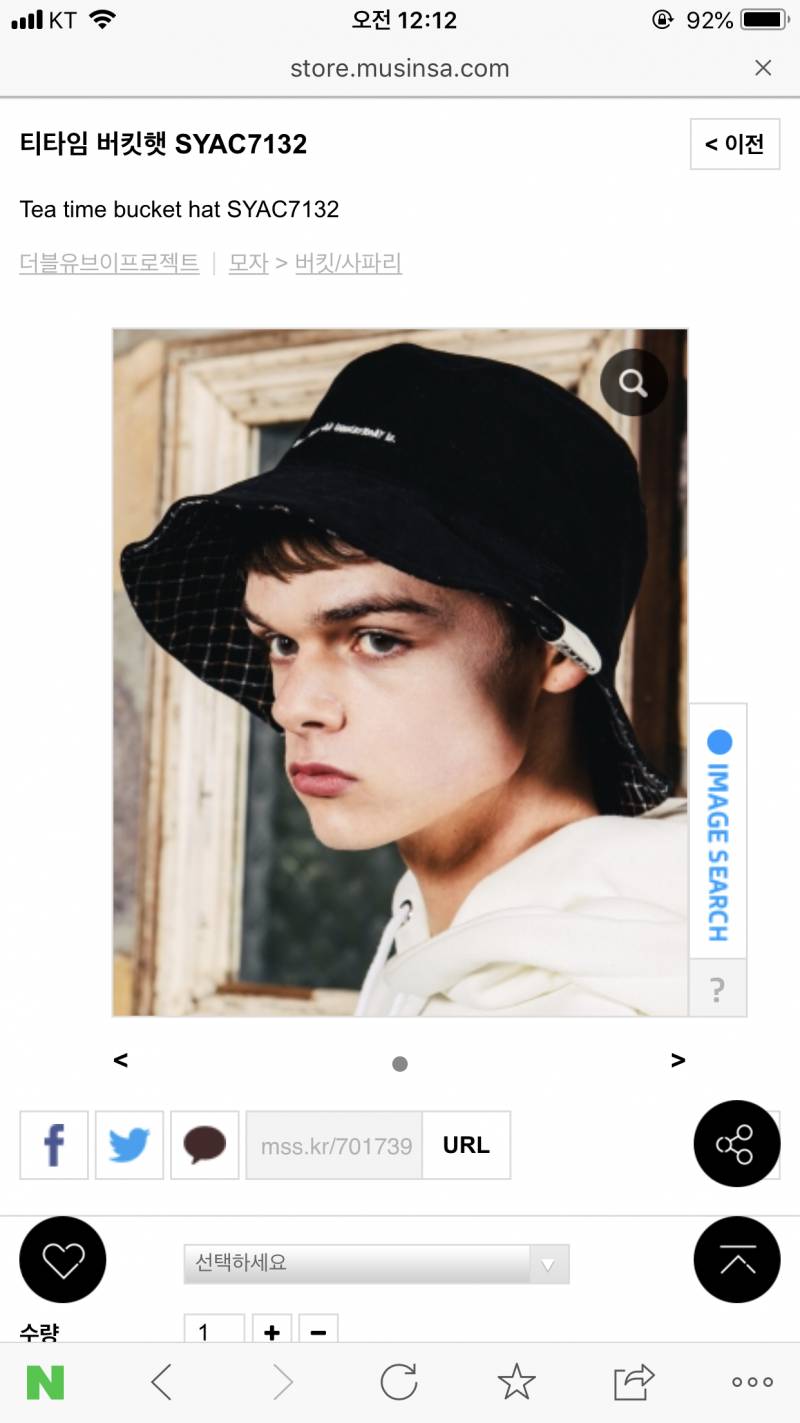Zoom in on the product image
Screen dimensions: 800x1423
[633, 382]
